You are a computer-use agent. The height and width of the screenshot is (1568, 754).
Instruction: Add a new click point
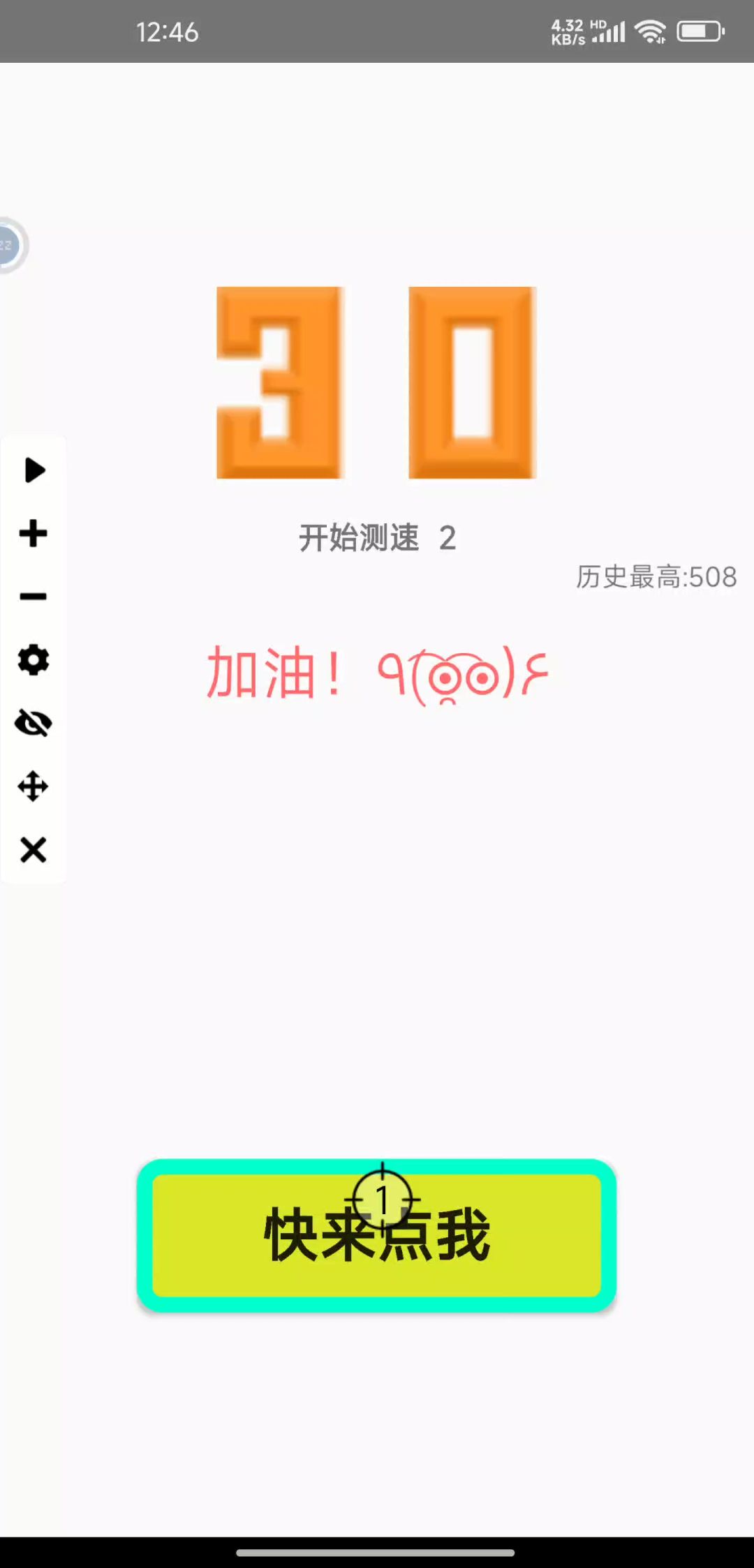point(34,534)
